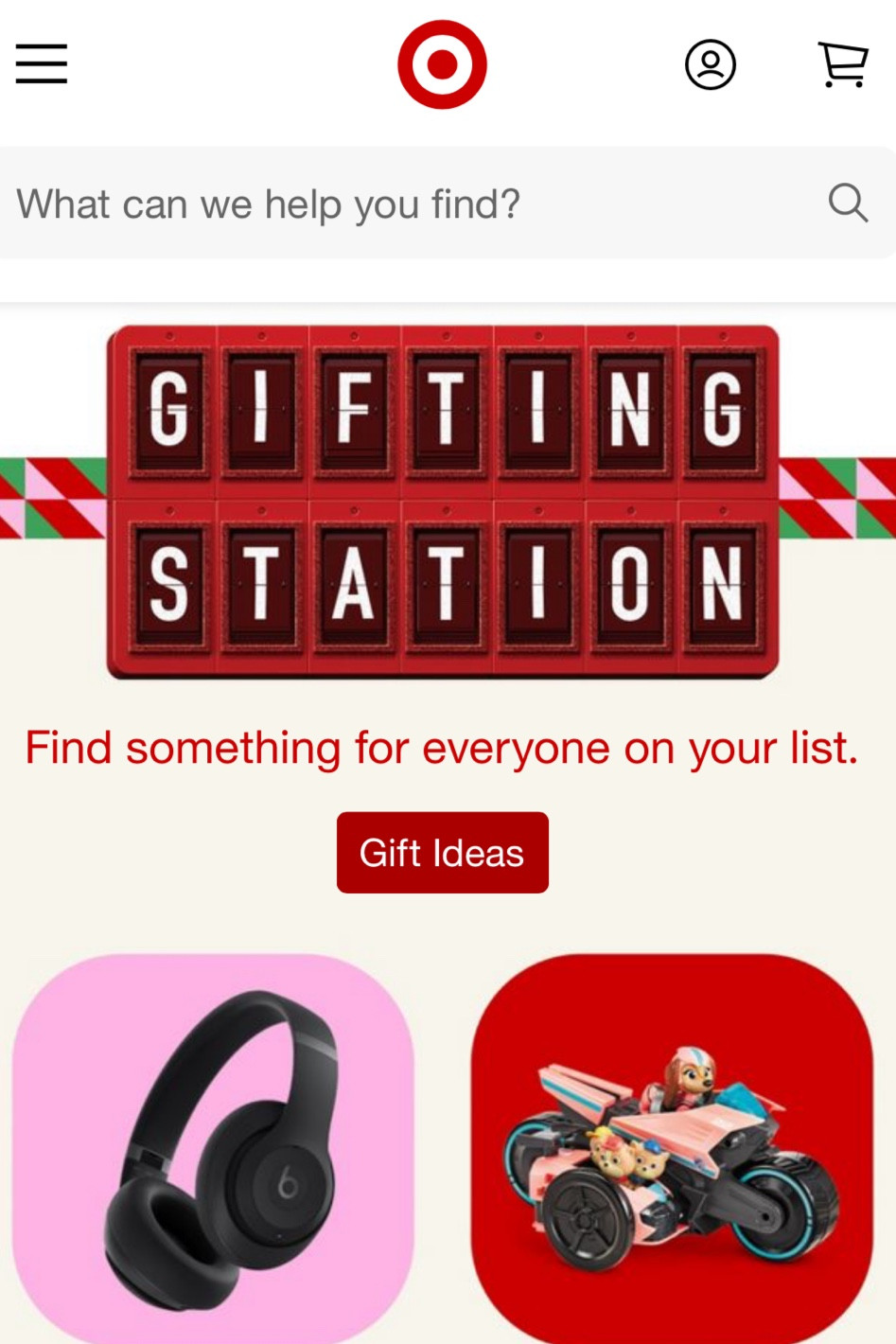This screenshot has height=1344, width=896.
Task: Click the search magnifying glass icon
Action: (849, 202)
